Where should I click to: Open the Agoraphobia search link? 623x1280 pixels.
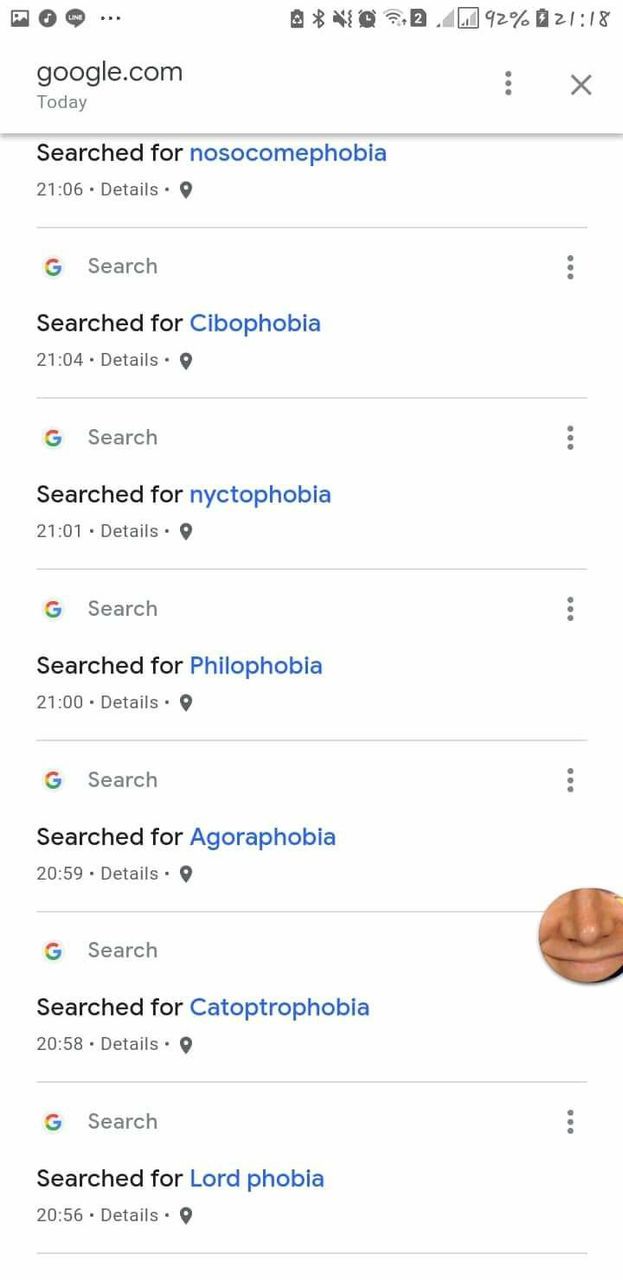tap(263, 836)
